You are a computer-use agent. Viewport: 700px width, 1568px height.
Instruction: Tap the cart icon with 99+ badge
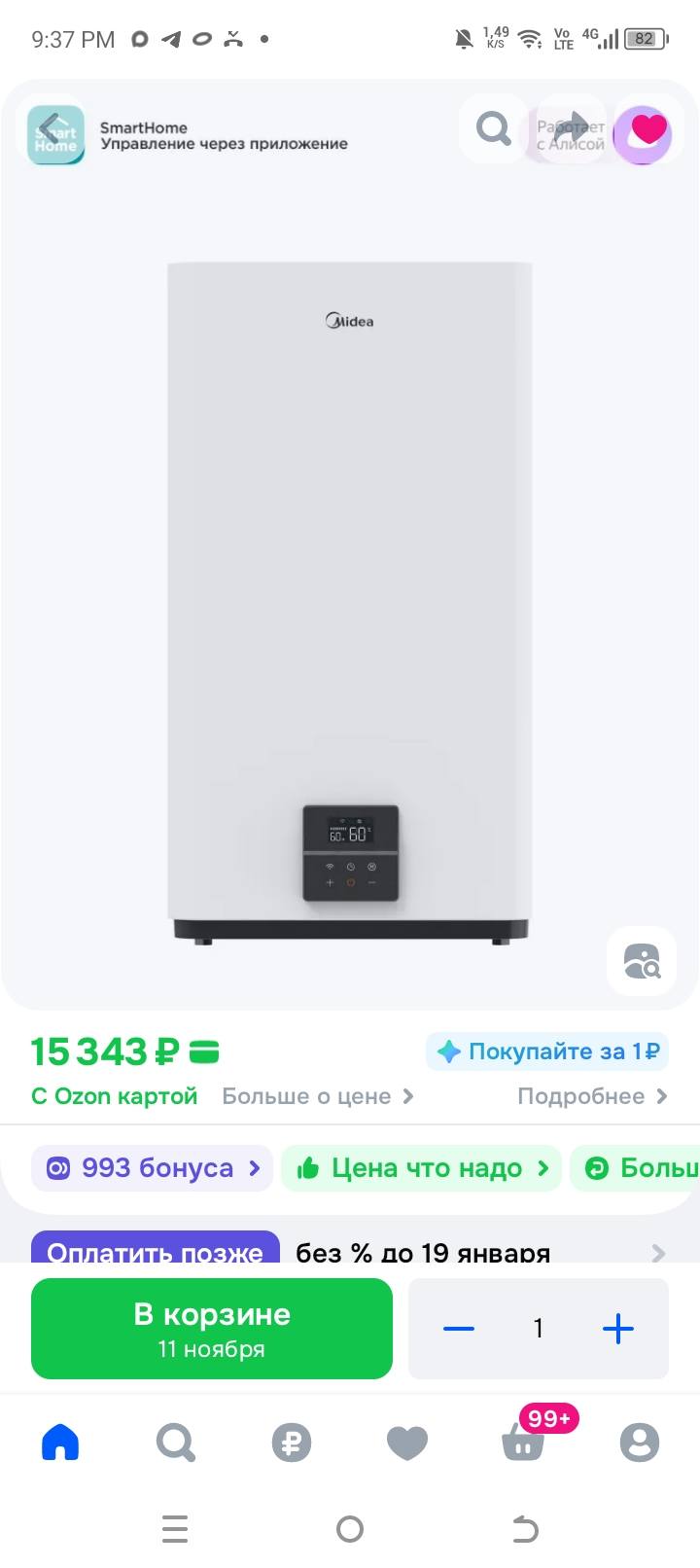point(522,1443)
